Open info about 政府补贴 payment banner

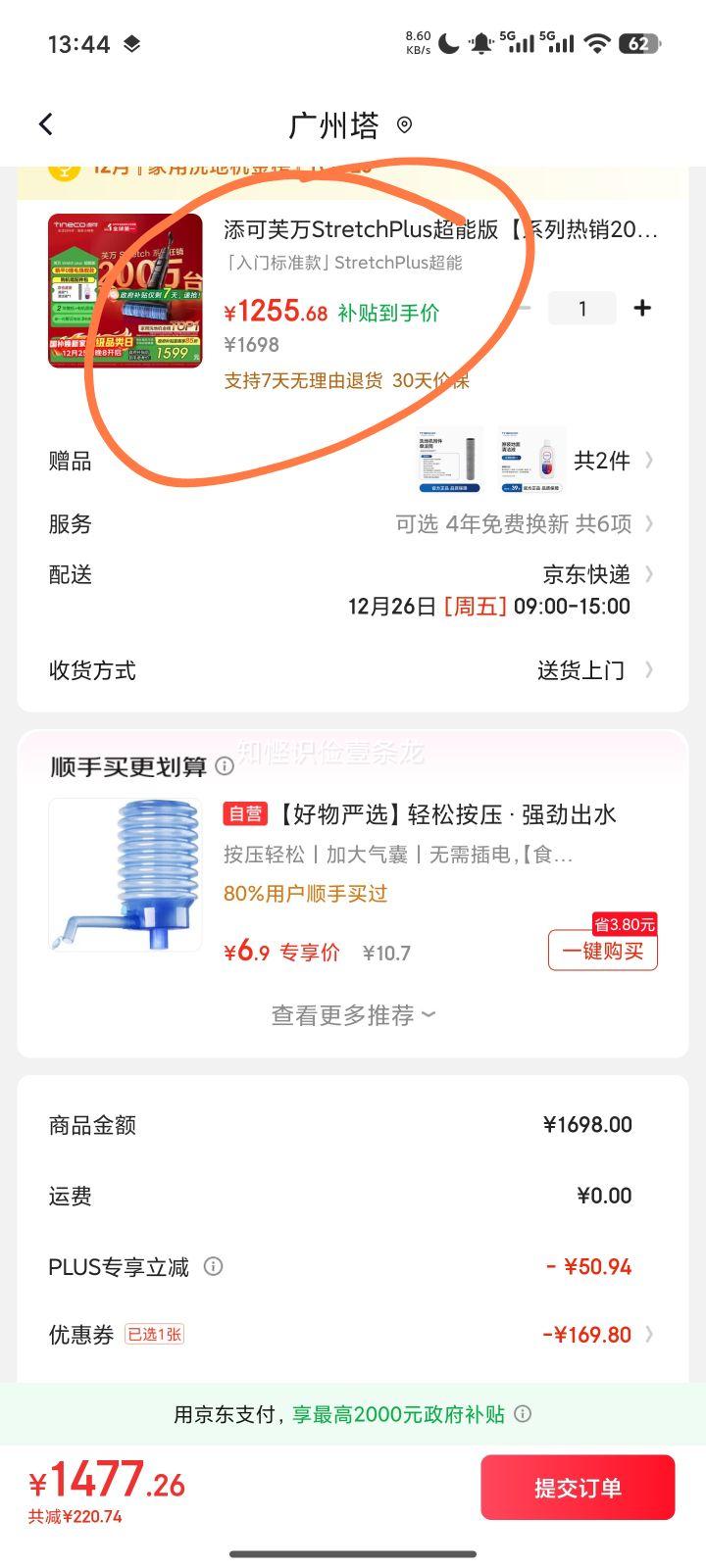point(524,1414)
